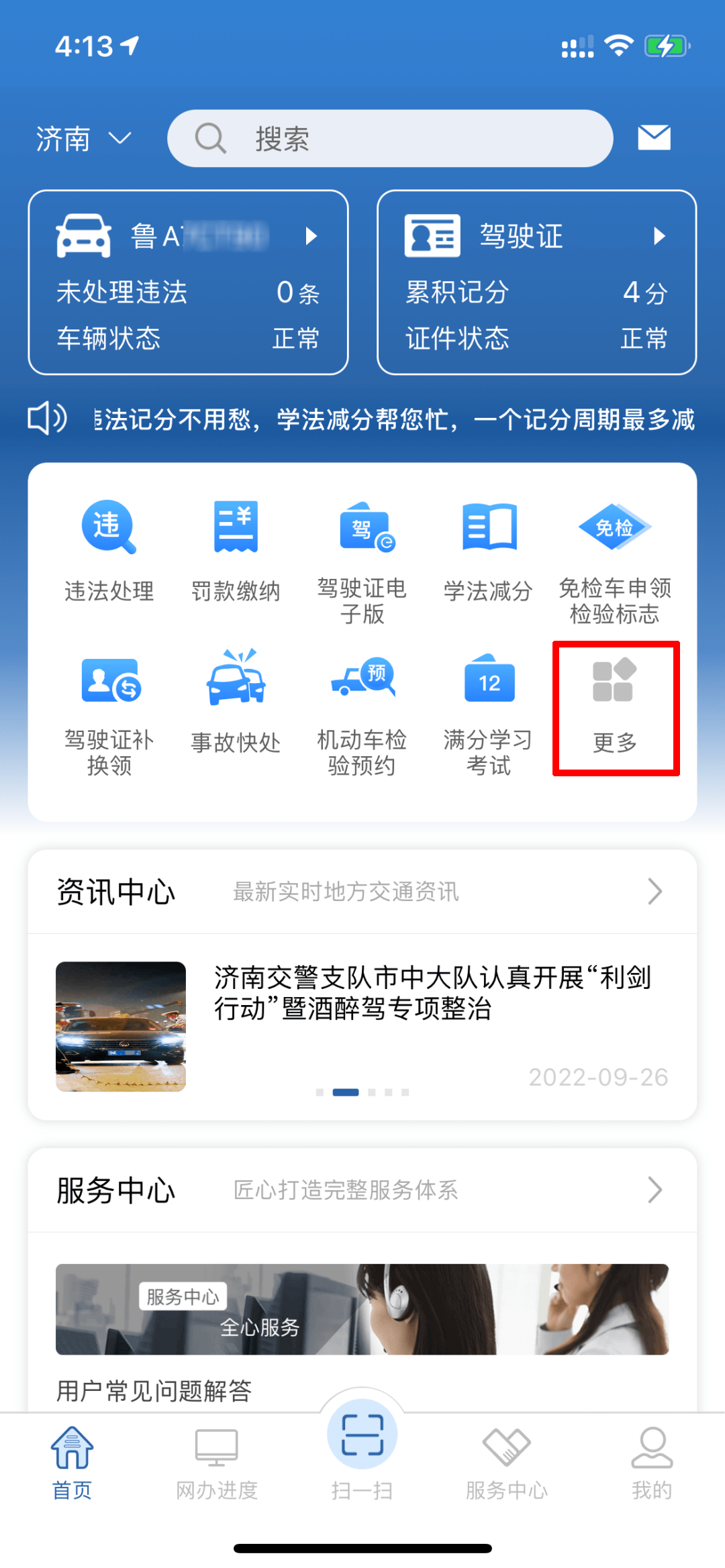Open the 驾驶证 license card
Viewport: 725px width, 1568px height.
click(x=536, y=282)
